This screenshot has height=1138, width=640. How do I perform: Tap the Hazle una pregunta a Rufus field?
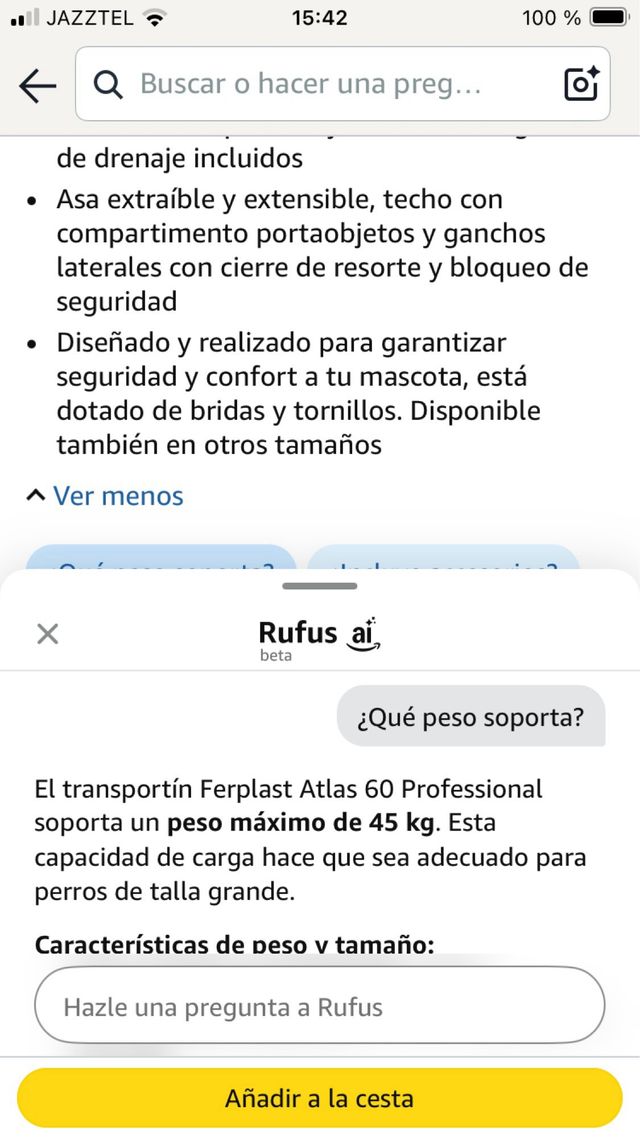click(x=319, y=1006)
